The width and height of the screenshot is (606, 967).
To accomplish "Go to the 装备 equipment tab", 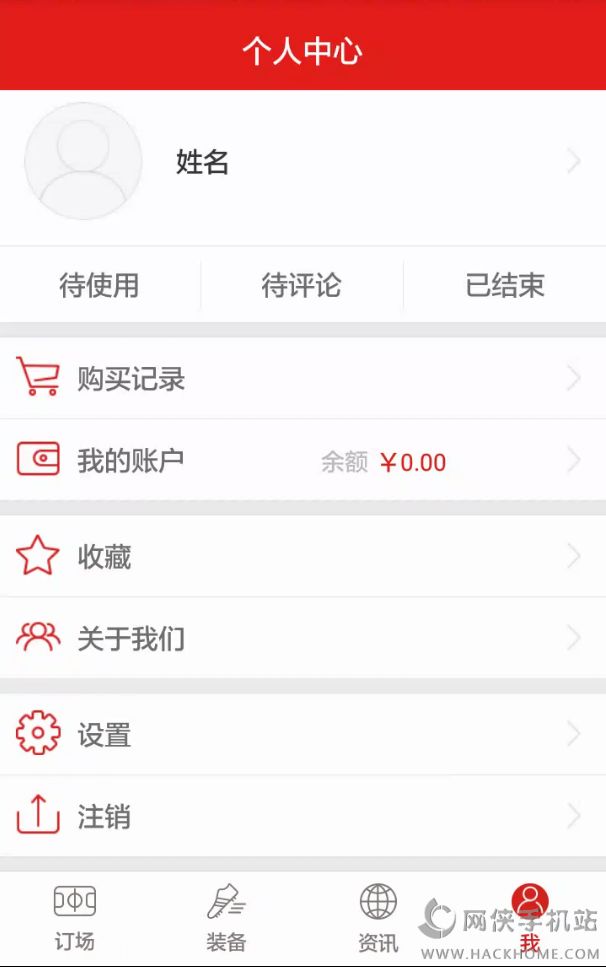I will (226, 918).
